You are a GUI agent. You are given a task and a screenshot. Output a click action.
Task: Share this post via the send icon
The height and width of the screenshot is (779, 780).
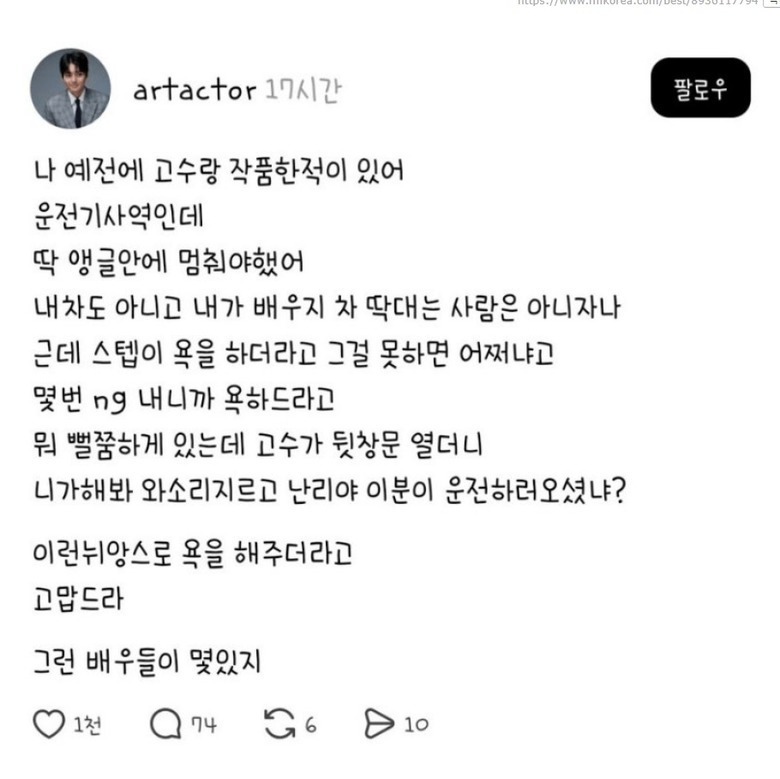(380, 724)
